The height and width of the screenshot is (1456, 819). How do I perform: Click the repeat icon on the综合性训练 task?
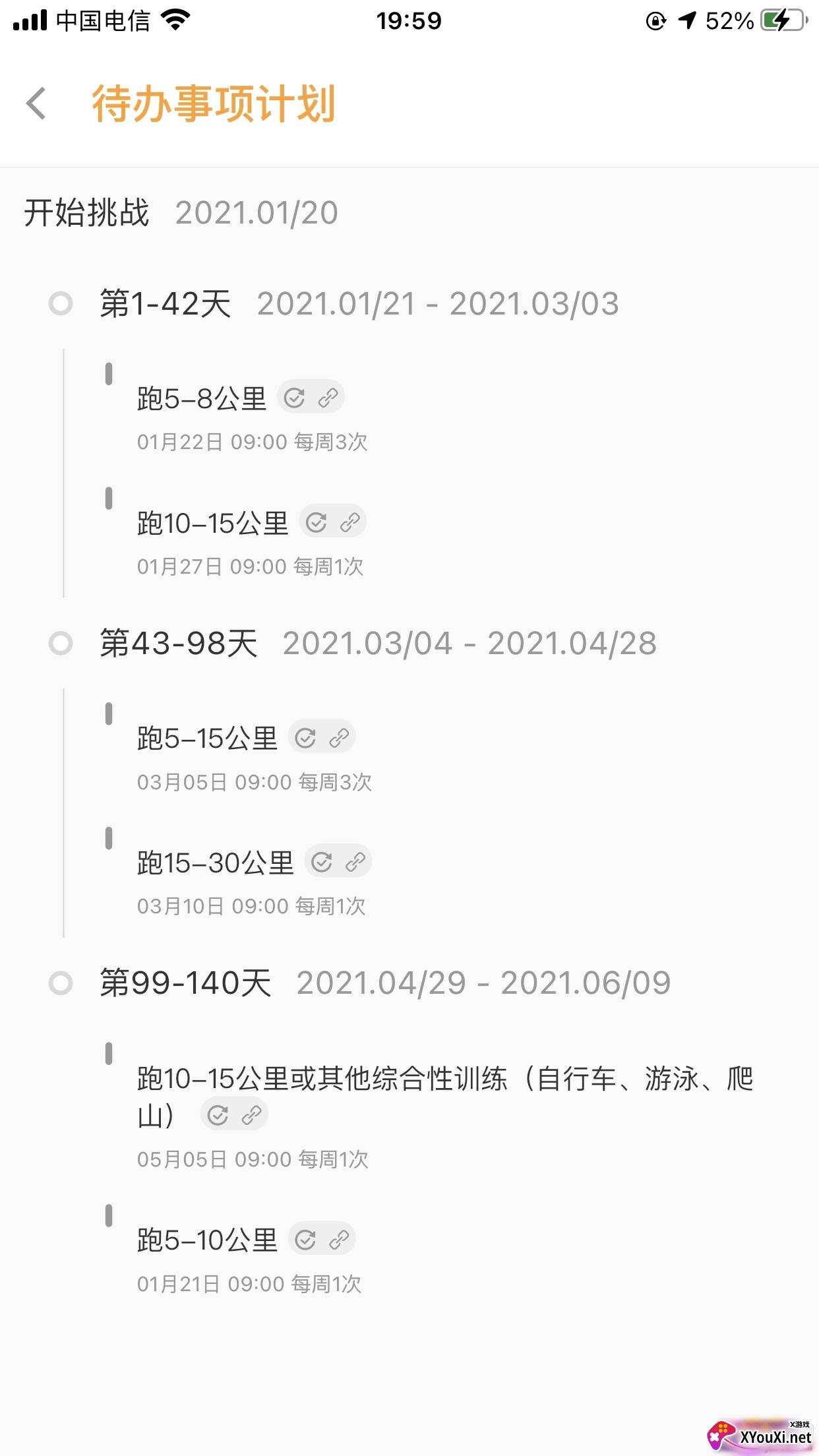click(218, 1114)
